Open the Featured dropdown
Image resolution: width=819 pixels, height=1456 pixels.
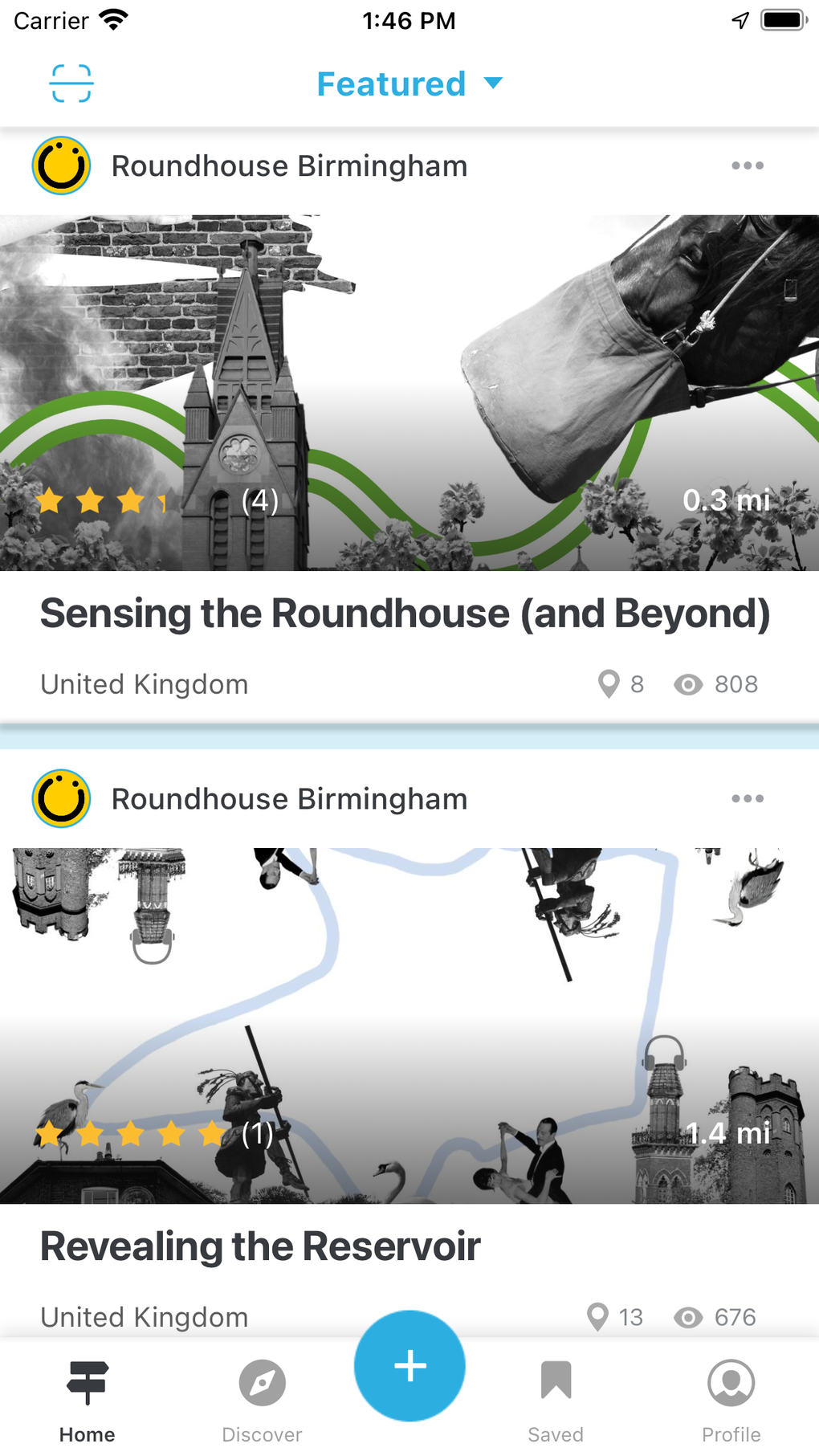pyautogui.click(x=409, y=83)
